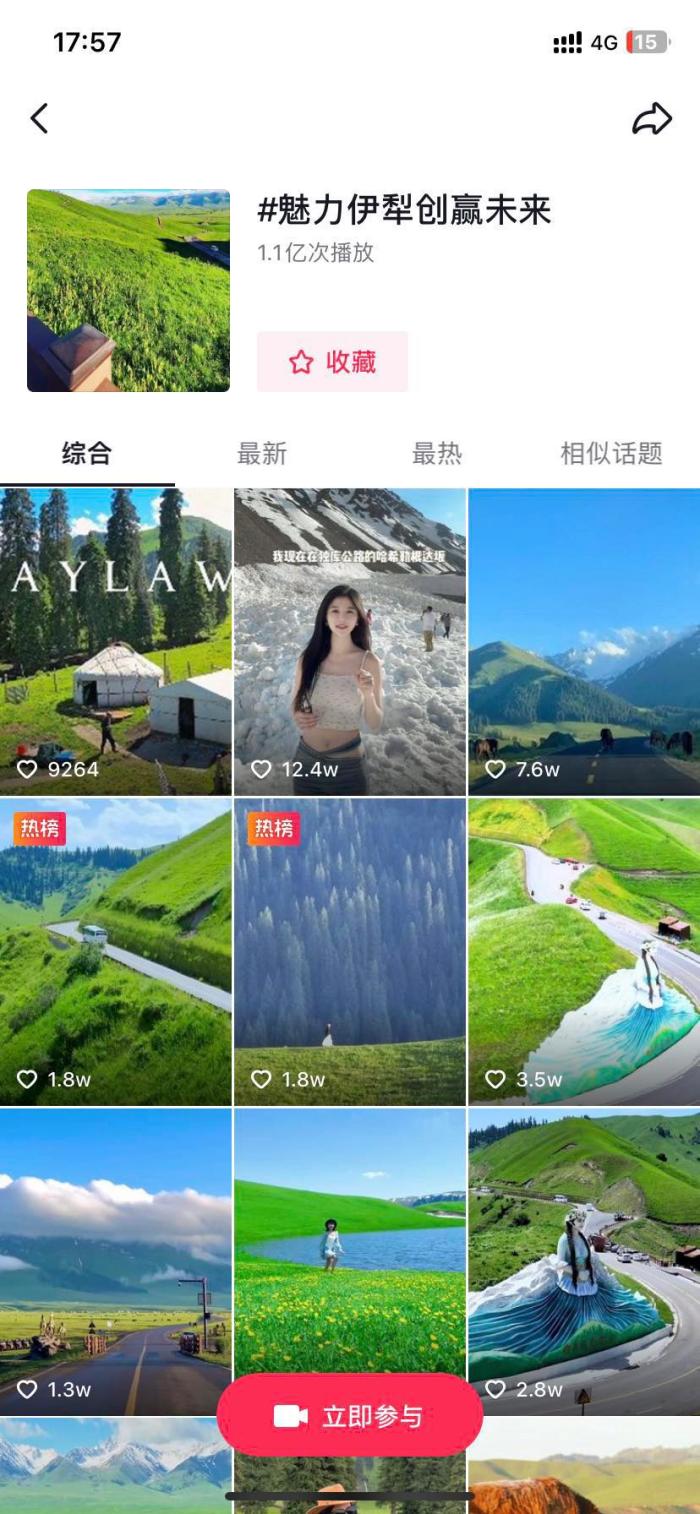Share this topic page
Screen dimensions: 700x1514
pos(651,119)
